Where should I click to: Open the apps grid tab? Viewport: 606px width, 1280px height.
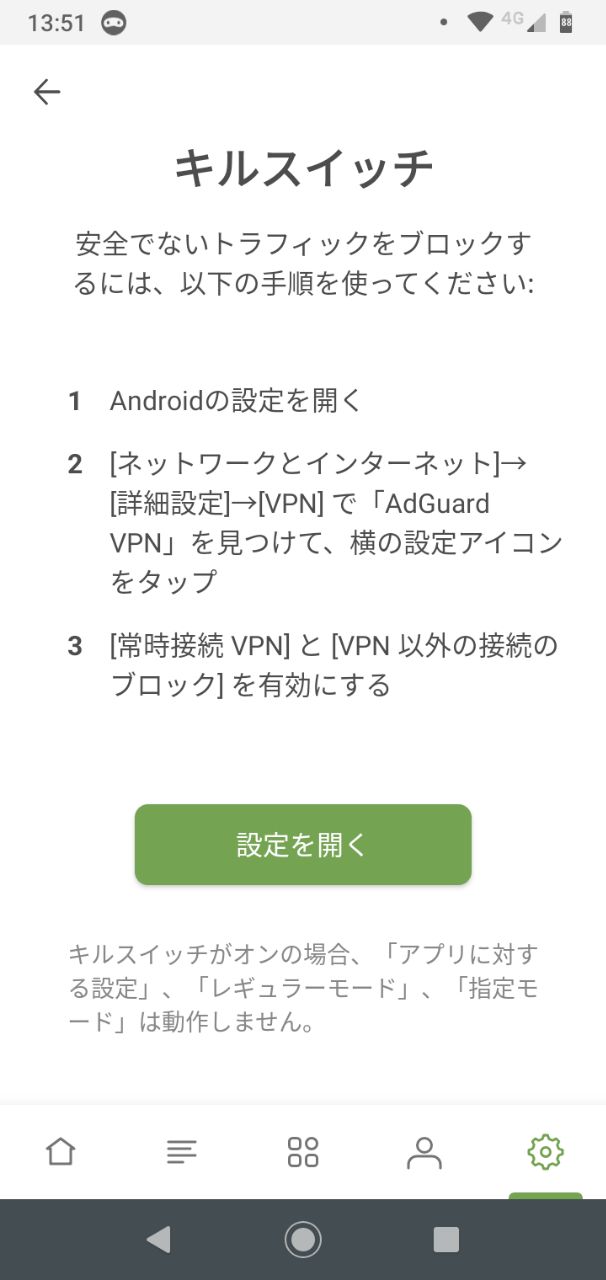pos(303,1152)
